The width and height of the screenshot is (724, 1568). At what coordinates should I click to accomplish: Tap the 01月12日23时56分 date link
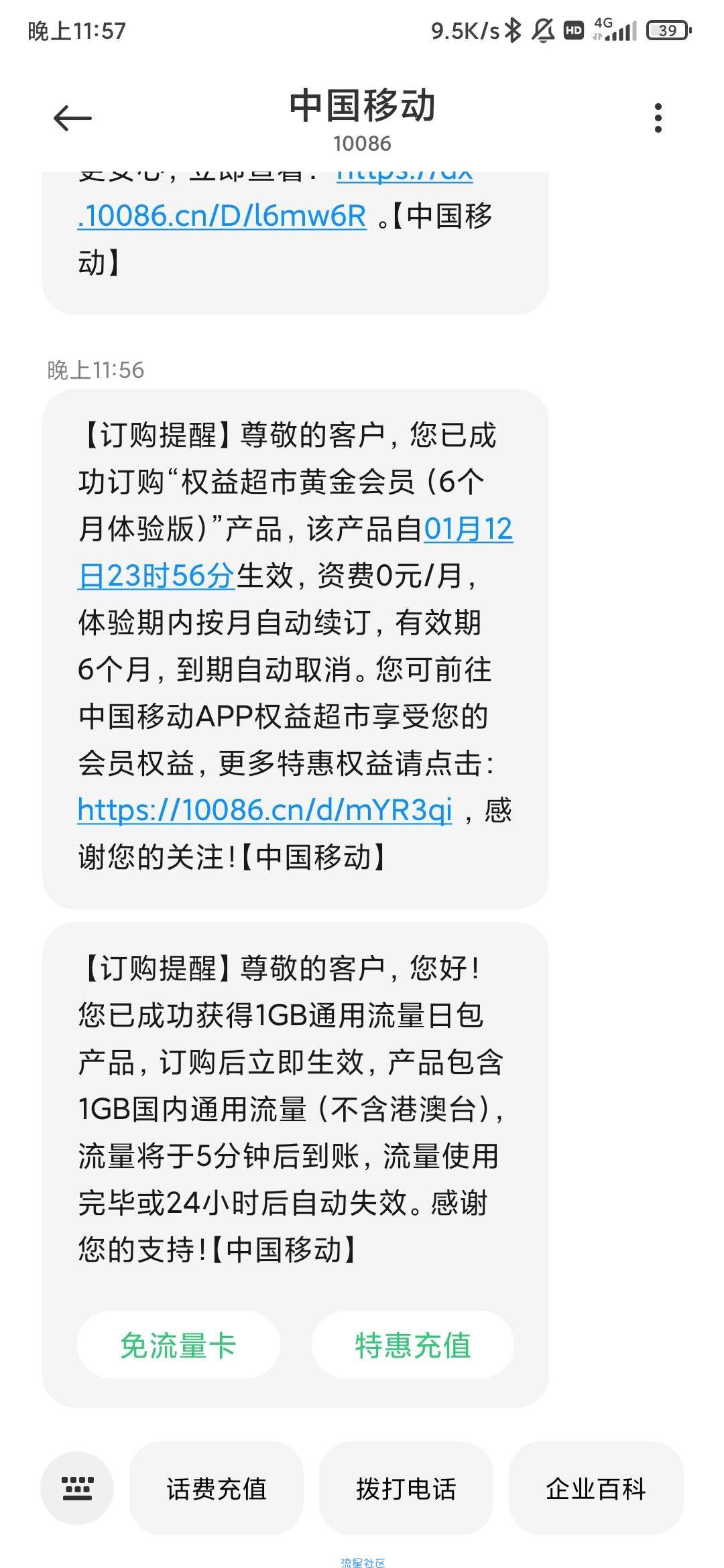pos(156,575)
